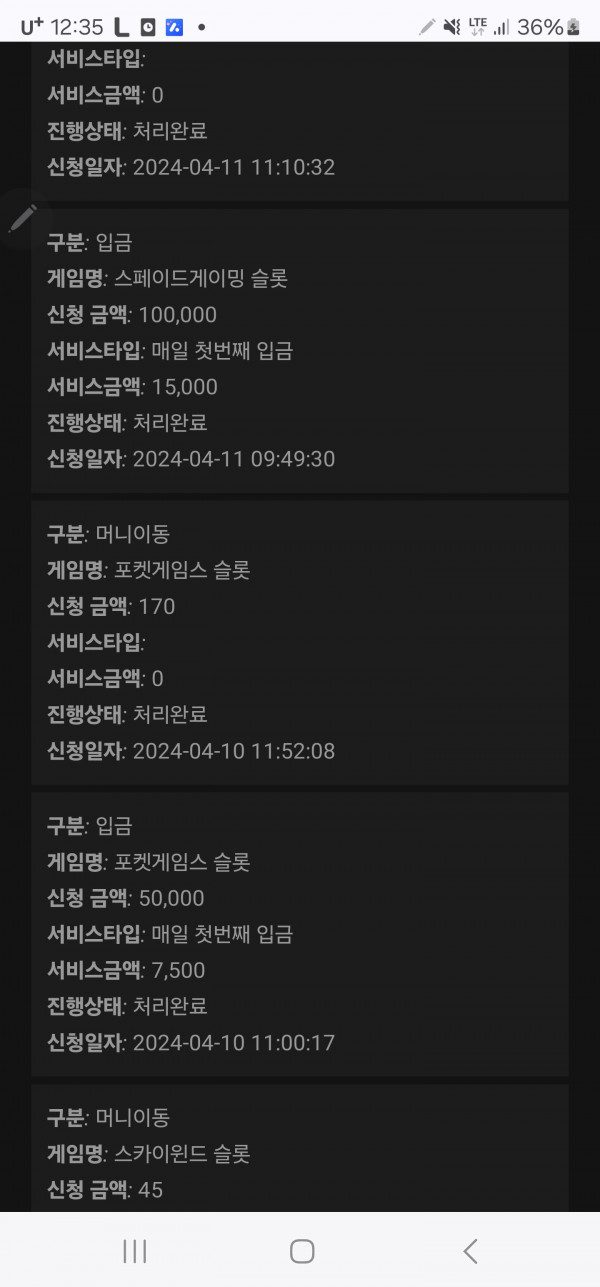
Task: Open recent apps from the navigation bar
Action: pyautogui.click(x=134, y=1250)
